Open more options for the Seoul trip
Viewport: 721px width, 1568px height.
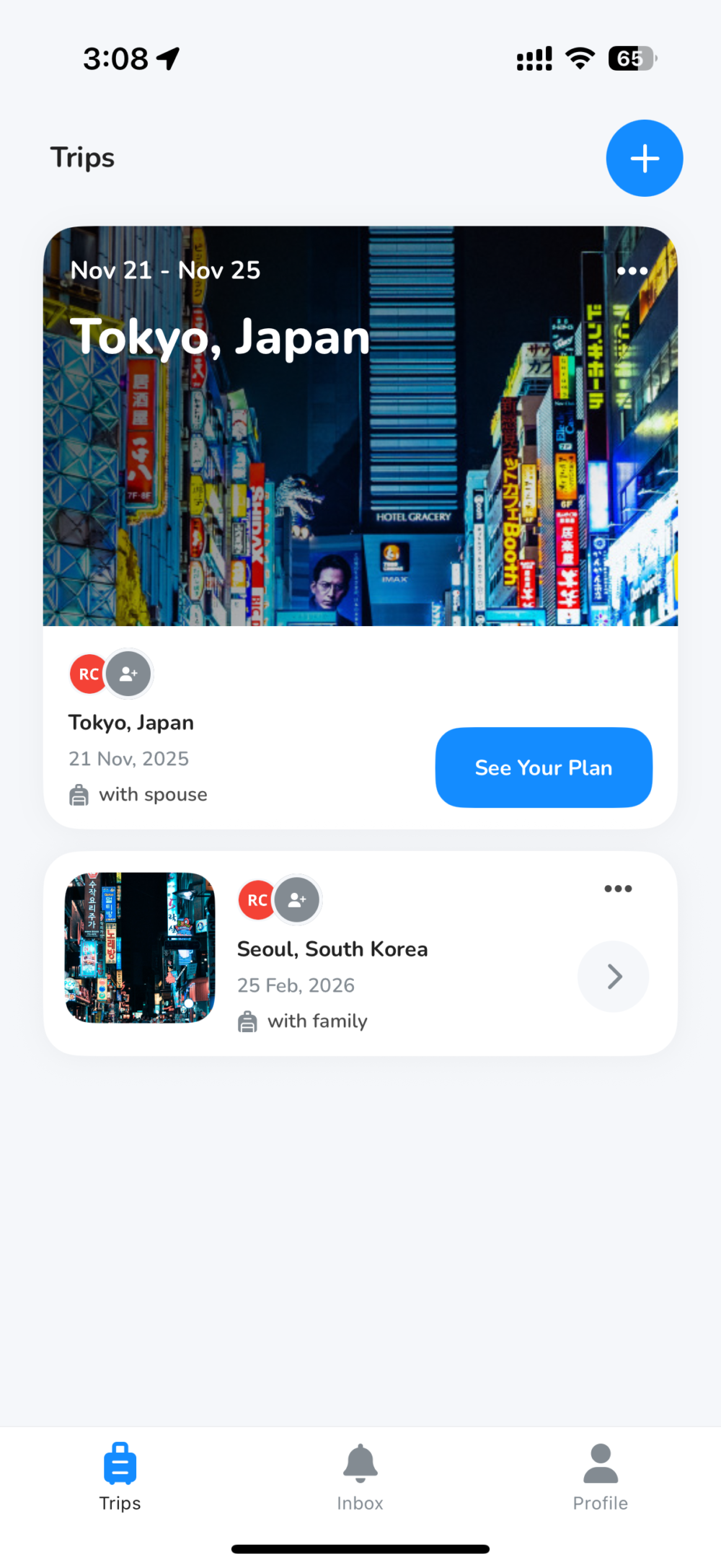pos(618,889)
